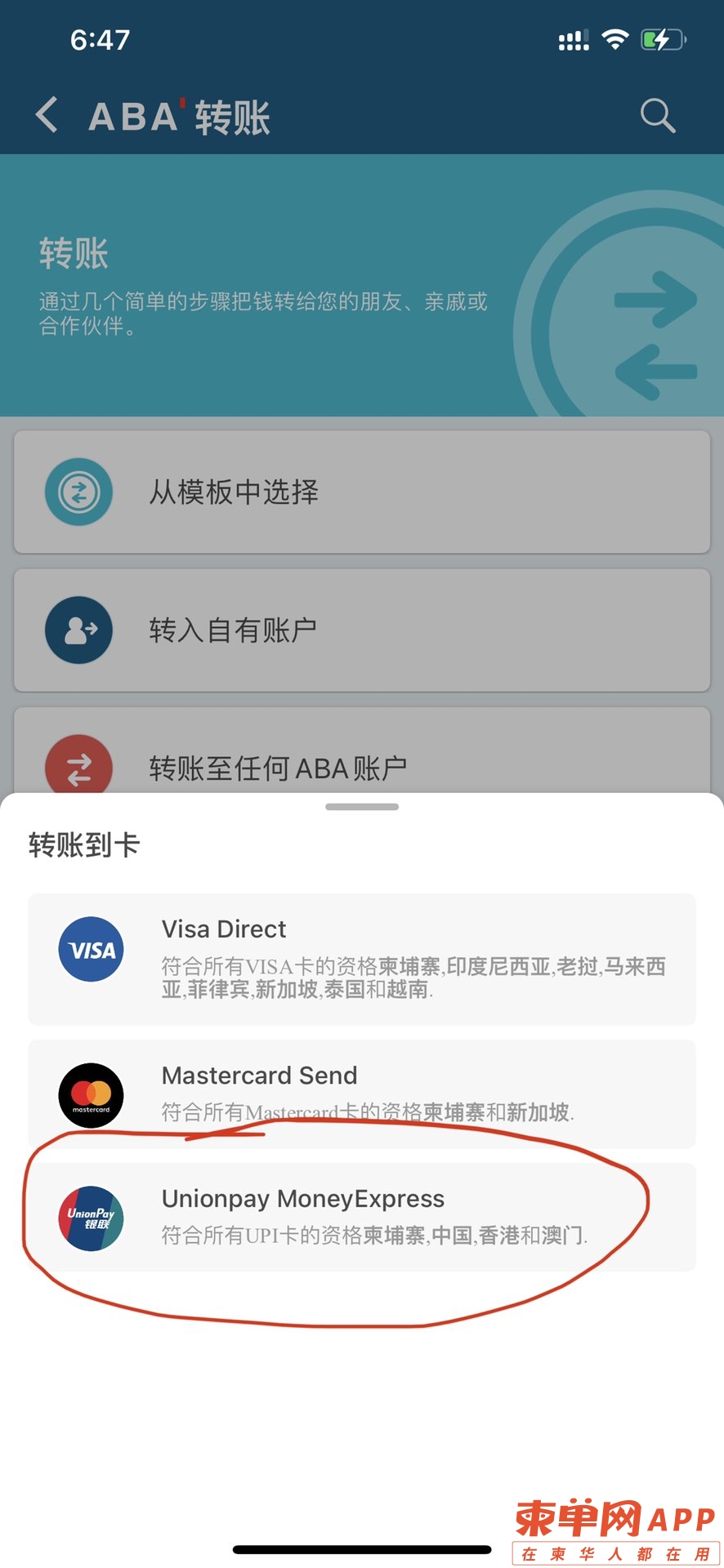724x1568 pixels.
Task: Tap the bottom sheet drag handle
Action: [361, 807]
